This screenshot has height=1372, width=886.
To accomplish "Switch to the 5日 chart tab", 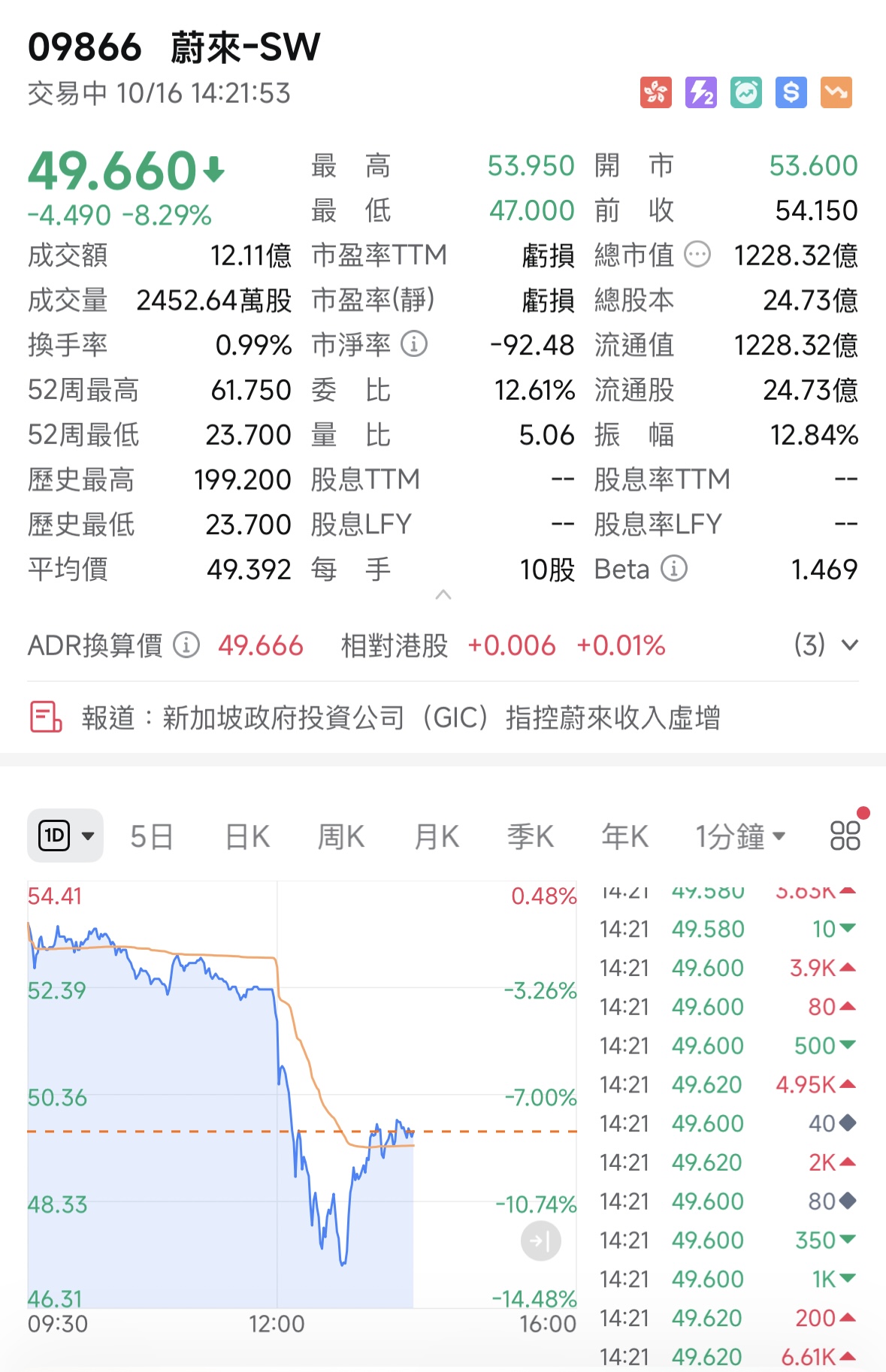I will pos(153,836).
